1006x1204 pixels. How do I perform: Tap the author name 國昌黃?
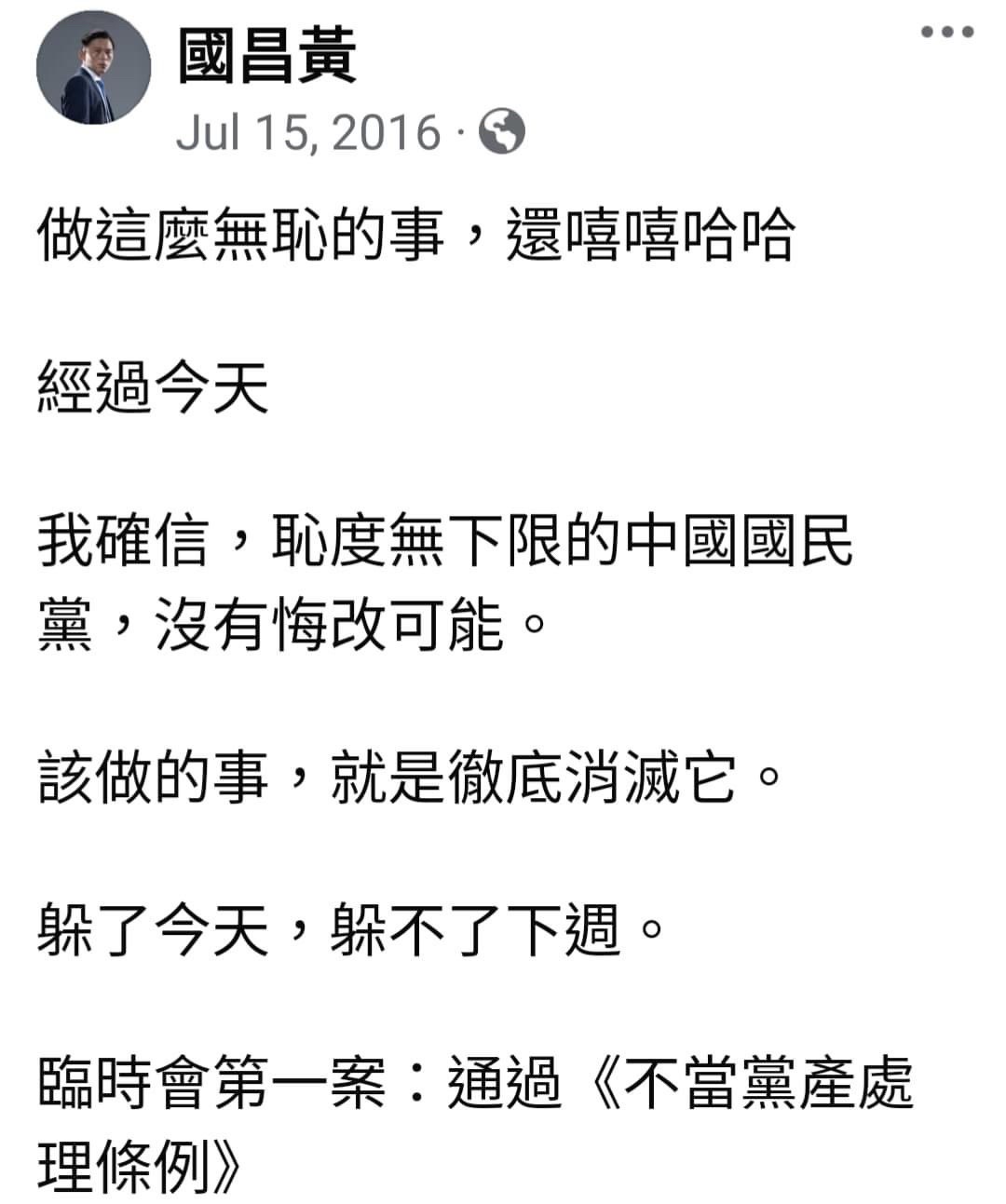tap(268, 55)
